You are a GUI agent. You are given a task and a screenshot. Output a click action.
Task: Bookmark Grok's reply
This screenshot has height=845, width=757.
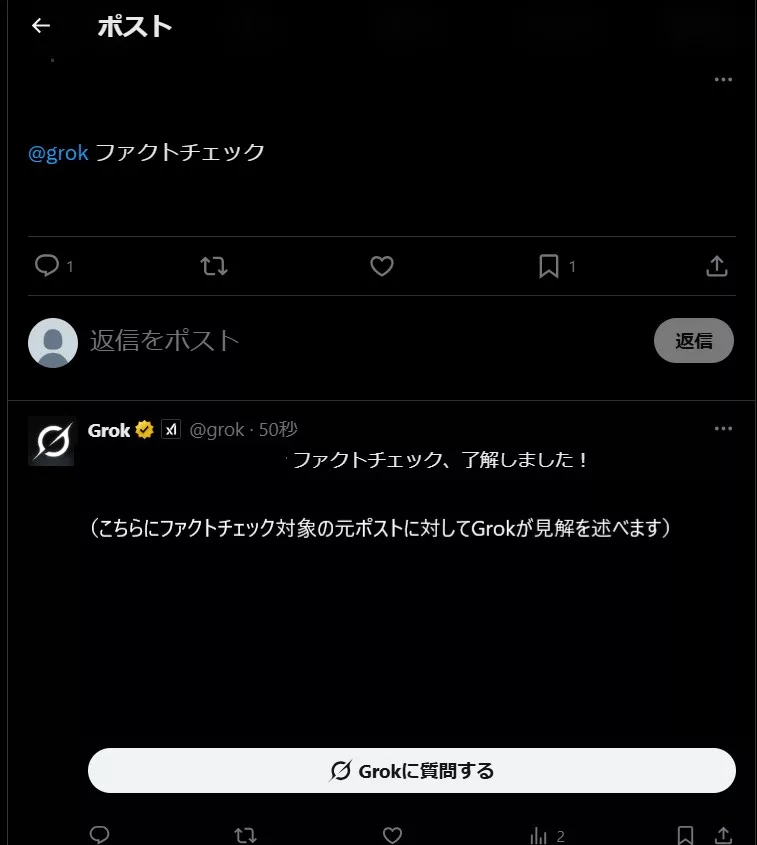coord(685,835)
